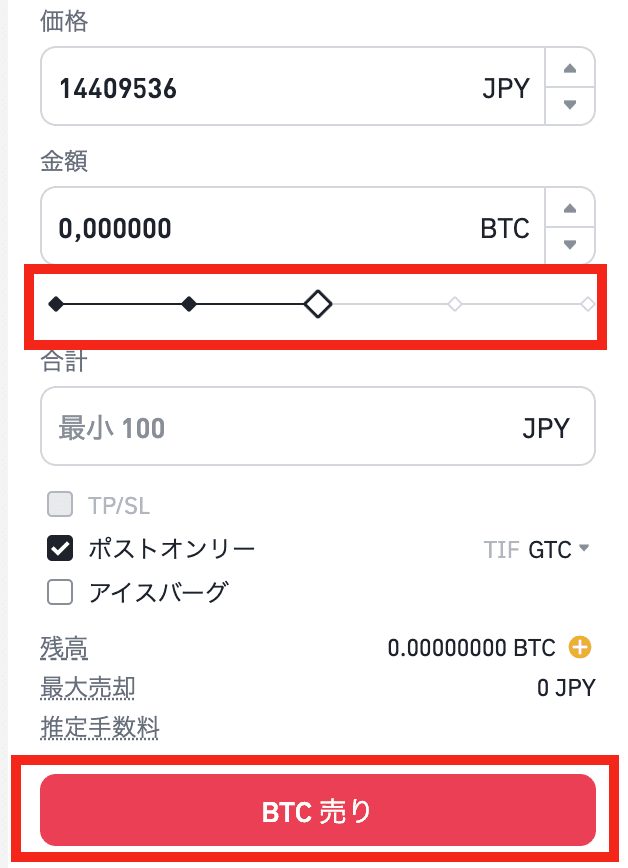Decrease the 価格 price with down arrow
The height and width of the screenshot is (868, 628).
click(x=570, y=105)
